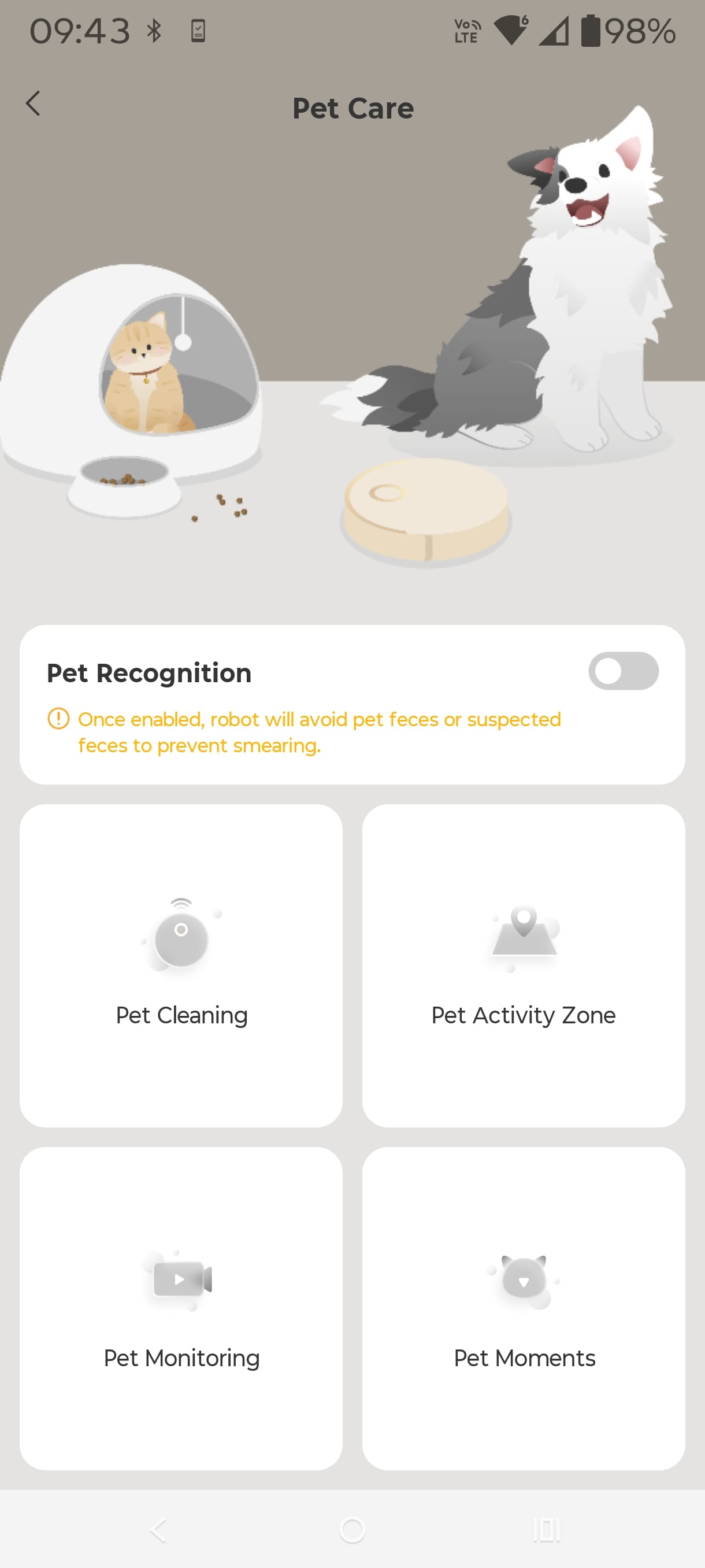Screen dimensions: 705x1568
Task: Open the Pet Monitoring card
Action: click(x=181, y=1308)
